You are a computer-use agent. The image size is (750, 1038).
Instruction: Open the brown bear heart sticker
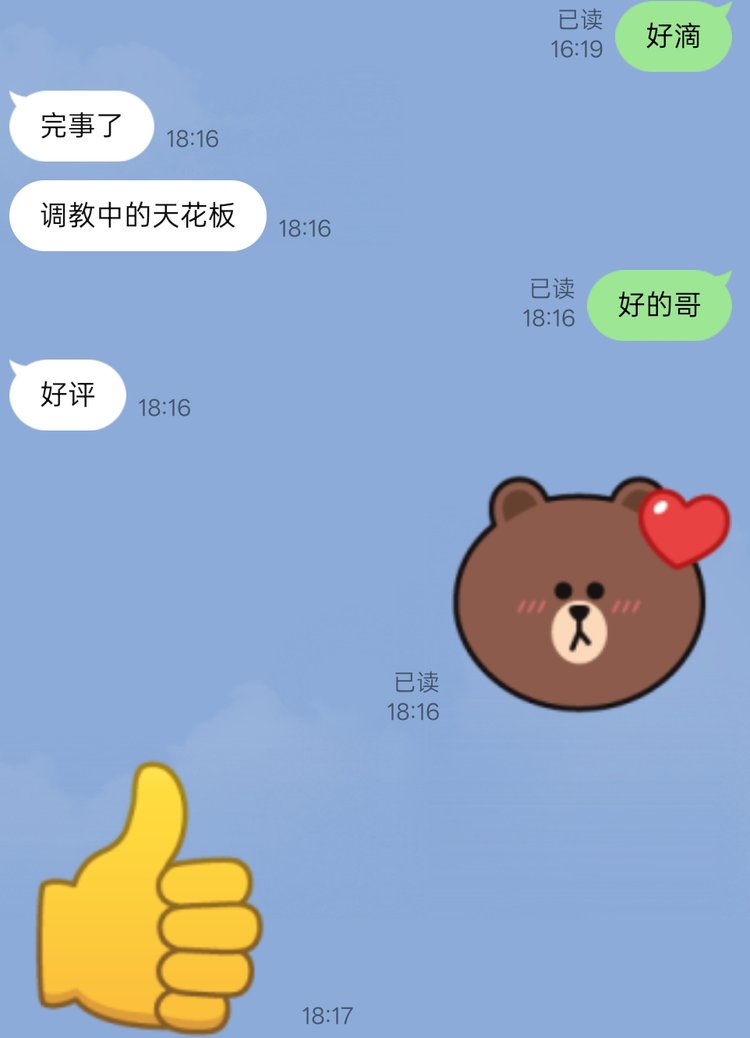coord(583,594)
